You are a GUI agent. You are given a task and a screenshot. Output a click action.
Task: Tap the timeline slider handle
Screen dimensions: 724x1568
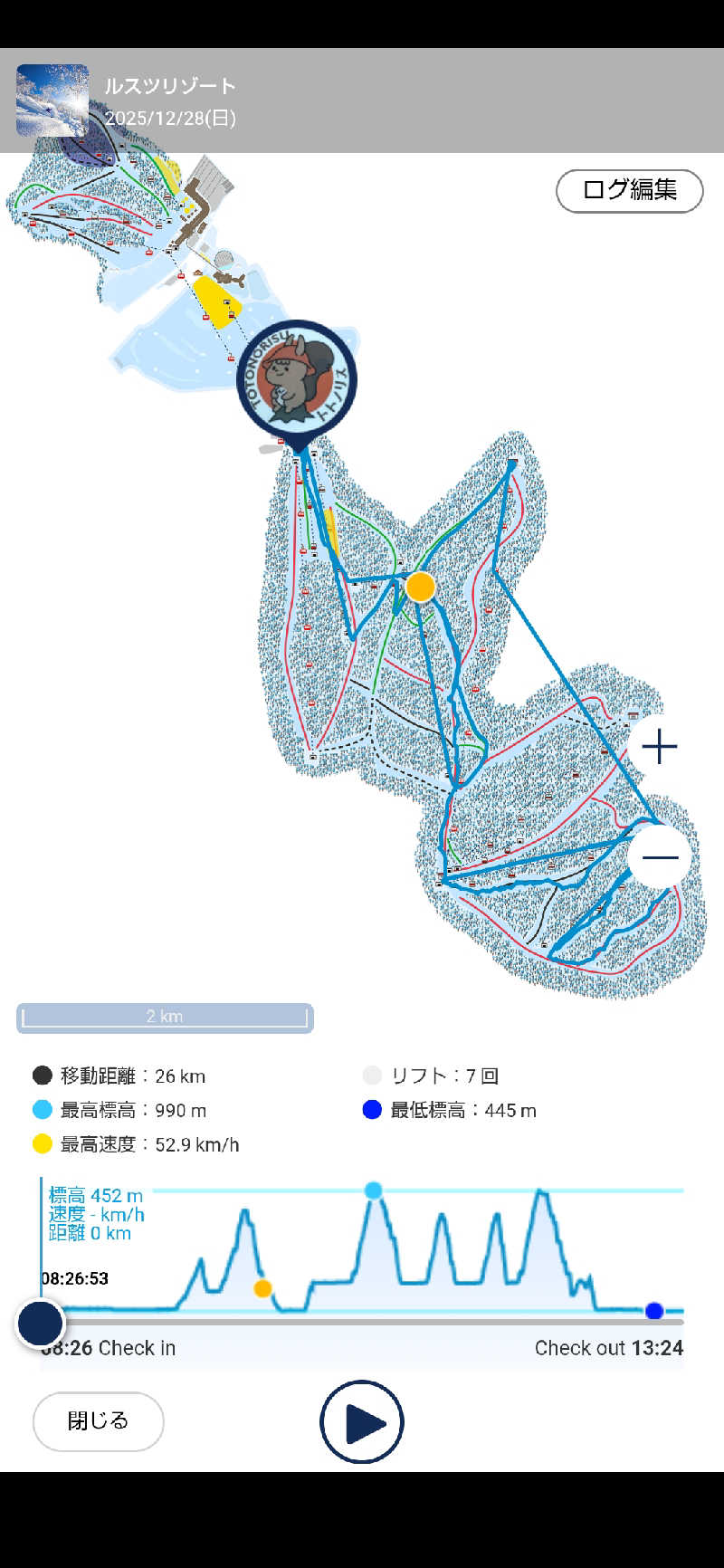(41, 1323)
